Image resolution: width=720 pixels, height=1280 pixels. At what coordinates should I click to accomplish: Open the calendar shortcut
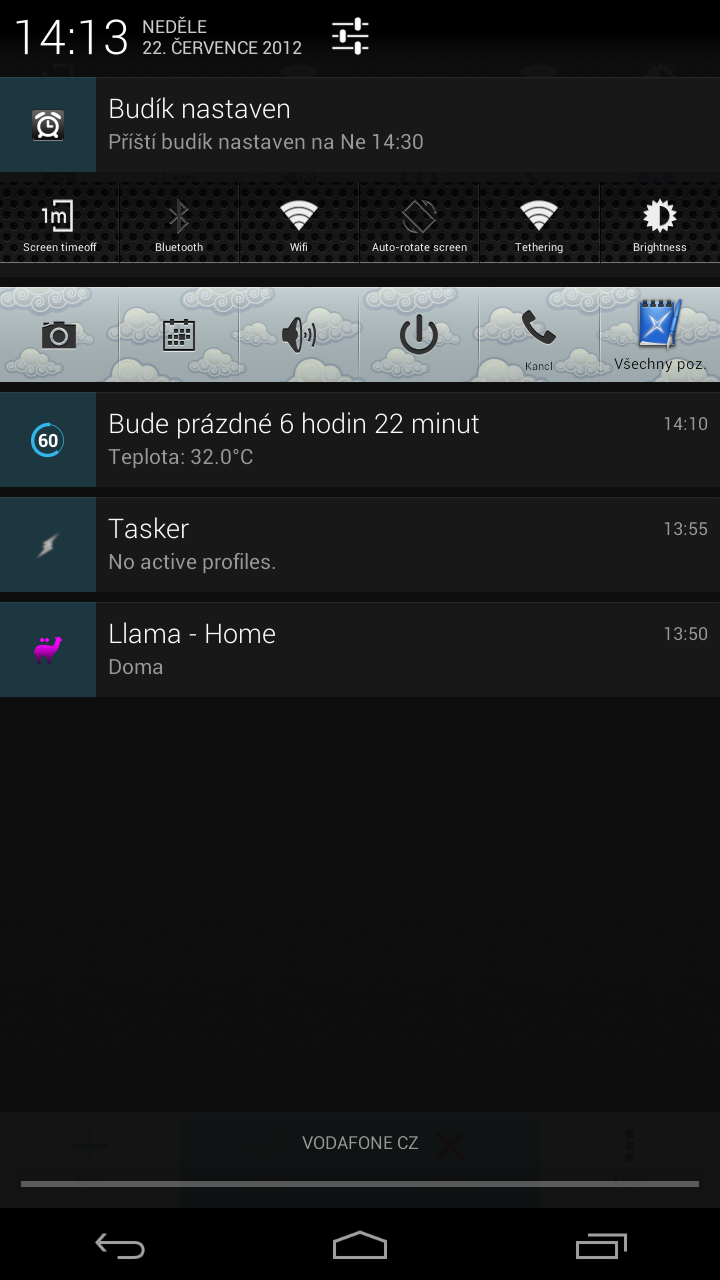[179, 335]
